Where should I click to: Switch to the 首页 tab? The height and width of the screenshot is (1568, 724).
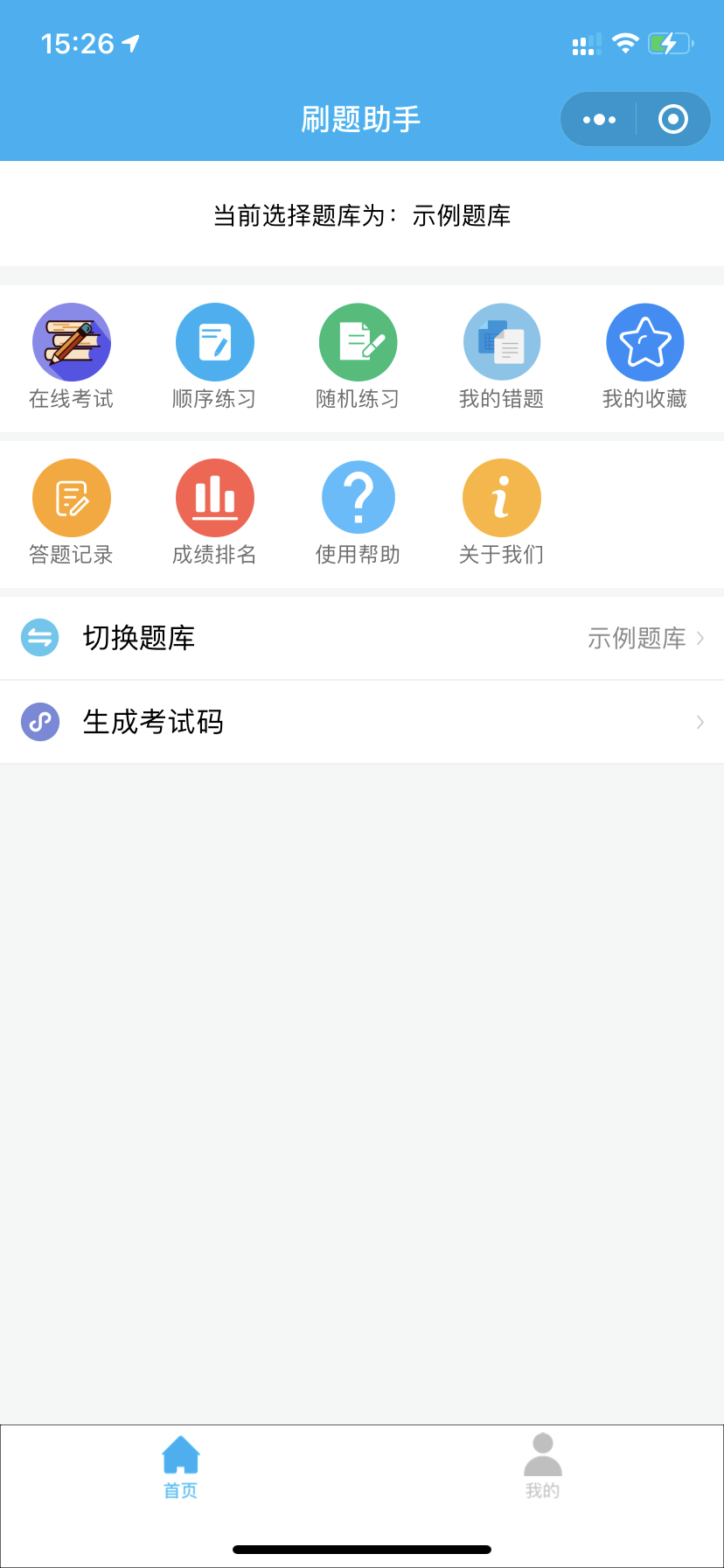(x=181, y=1467)
